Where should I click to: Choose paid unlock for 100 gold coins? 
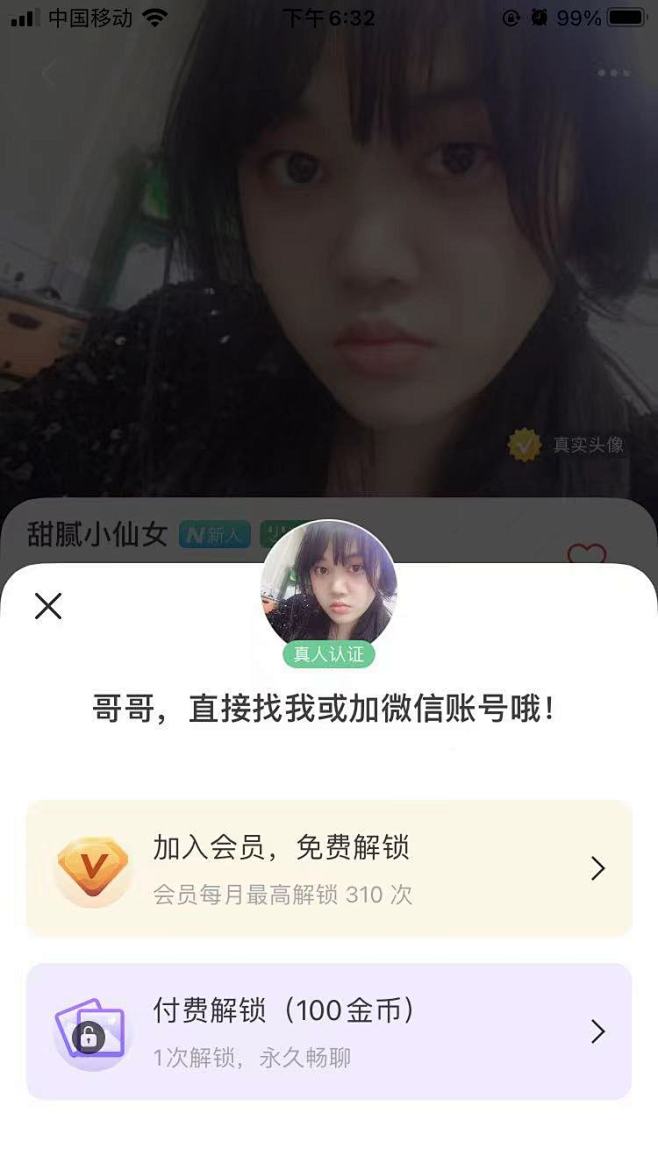tap(329, 1031)
